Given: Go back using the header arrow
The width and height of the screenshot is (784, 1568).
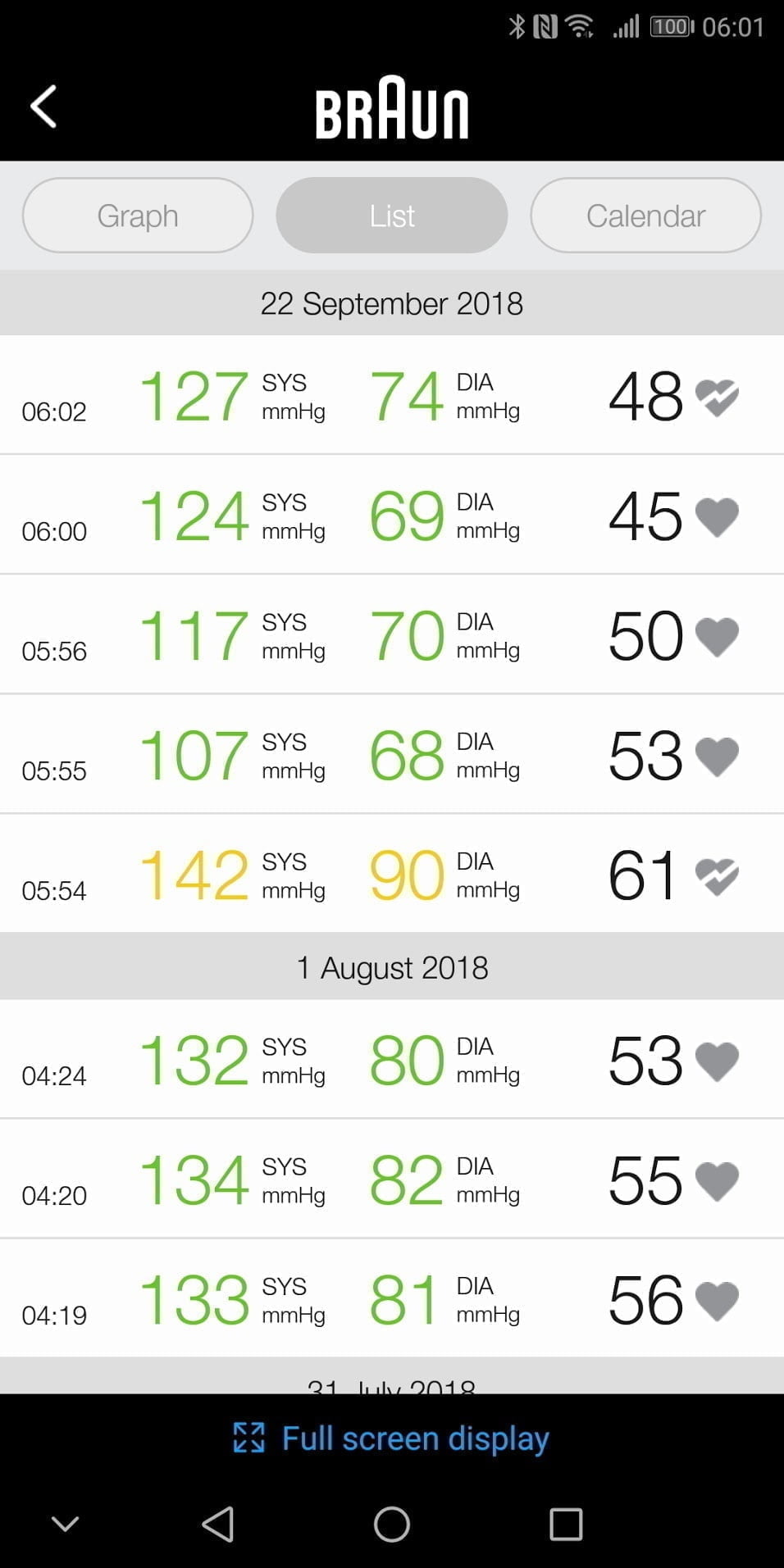Looking at the screenshot, I should (x=44, y=107).
